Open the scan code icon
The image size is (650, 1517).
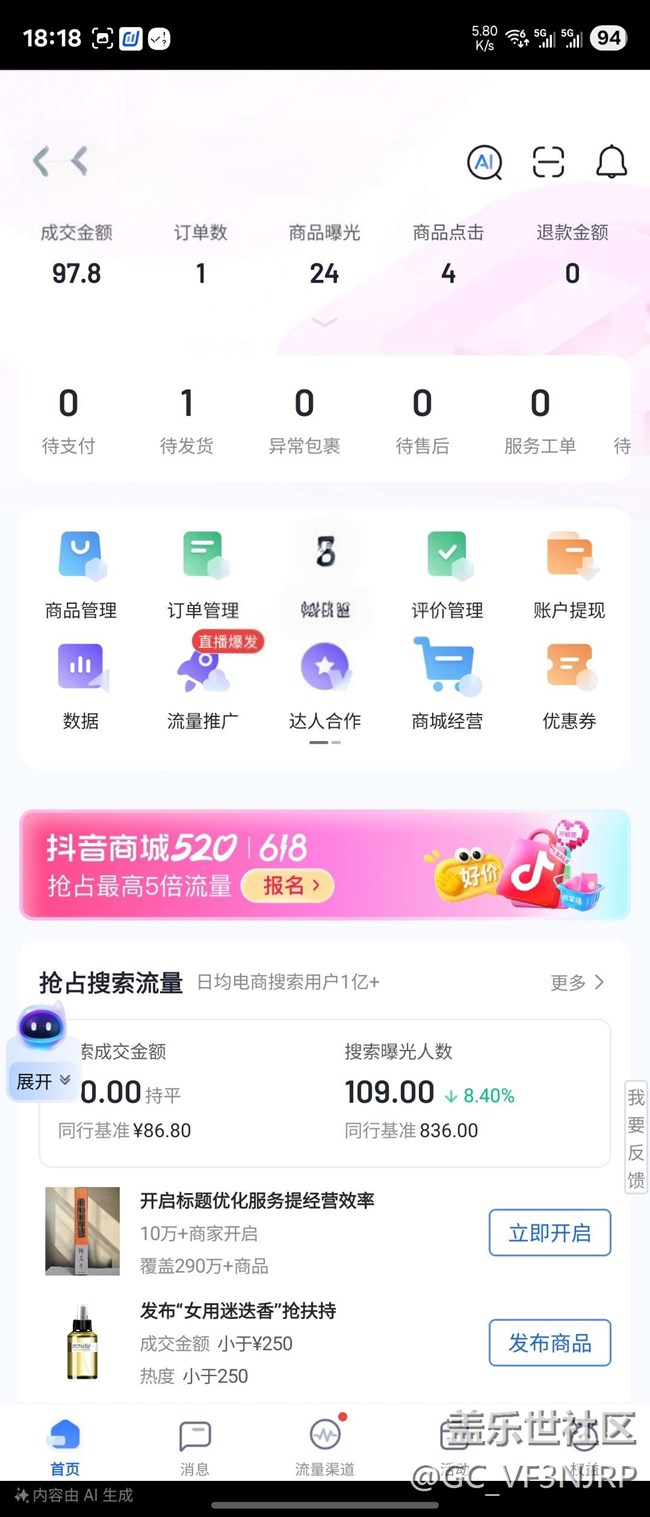(548, 162)
